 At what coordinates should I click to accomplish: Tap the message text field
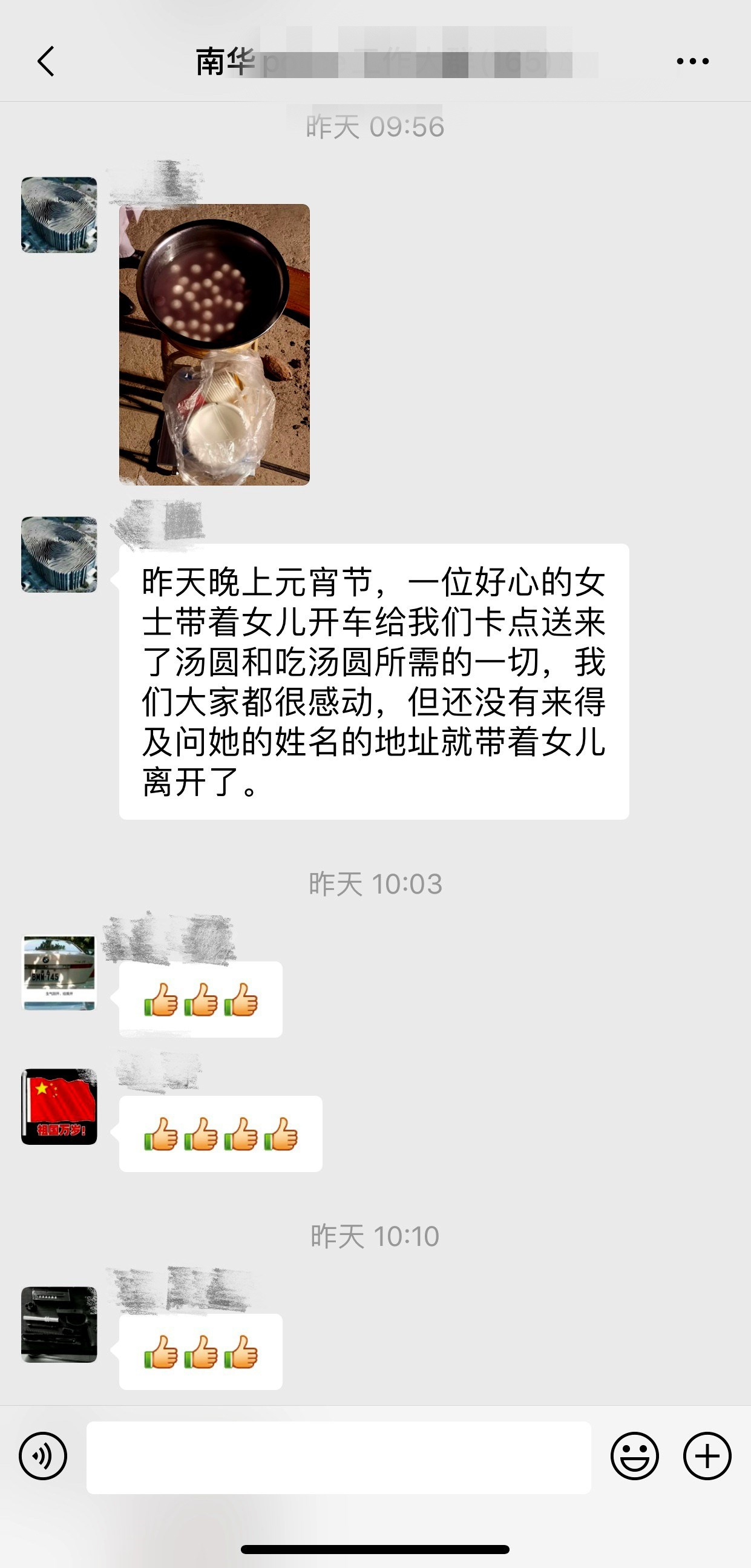point(338,1457)
